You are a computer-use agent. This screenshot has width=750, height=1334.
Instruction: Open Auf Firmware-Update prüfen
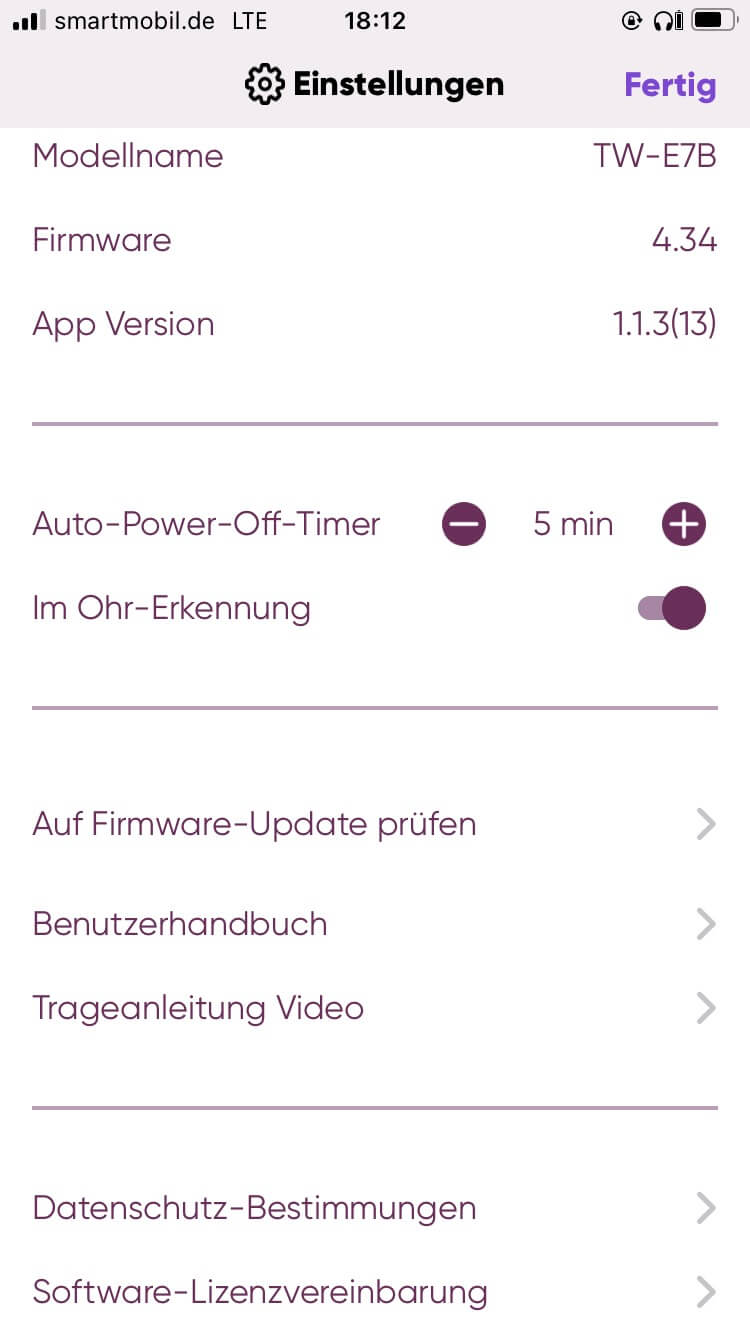click(374, 824)
